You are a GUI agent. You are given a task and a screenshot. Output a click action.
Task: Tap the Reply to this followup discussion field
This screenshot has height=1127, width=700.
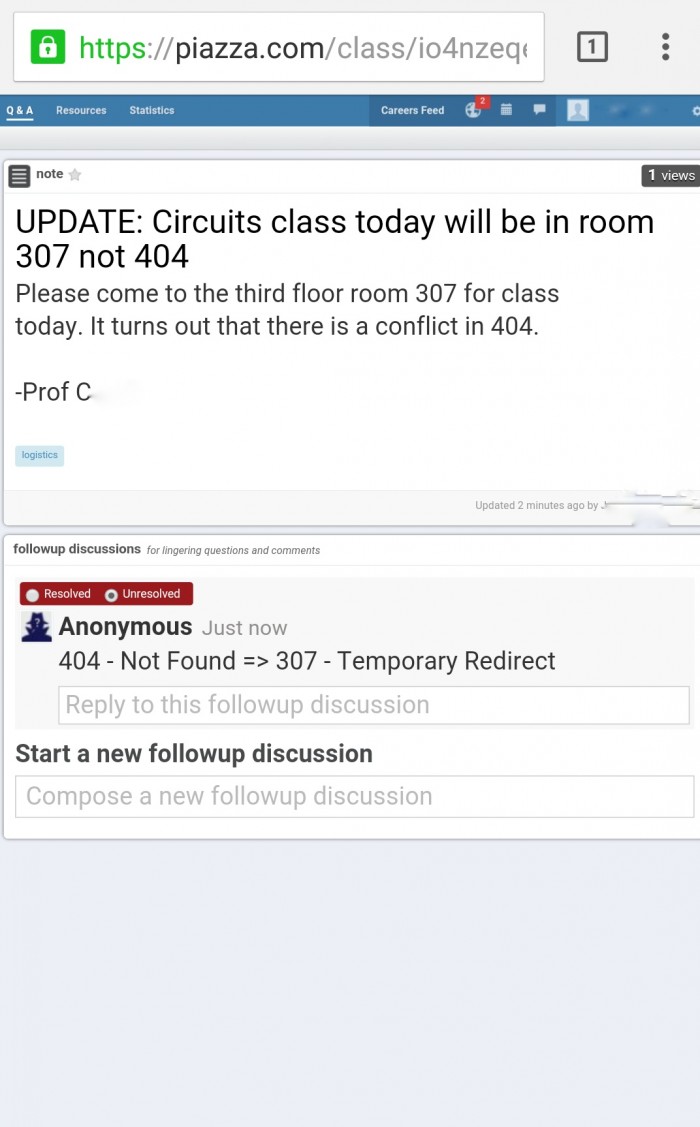pos(374,705)
